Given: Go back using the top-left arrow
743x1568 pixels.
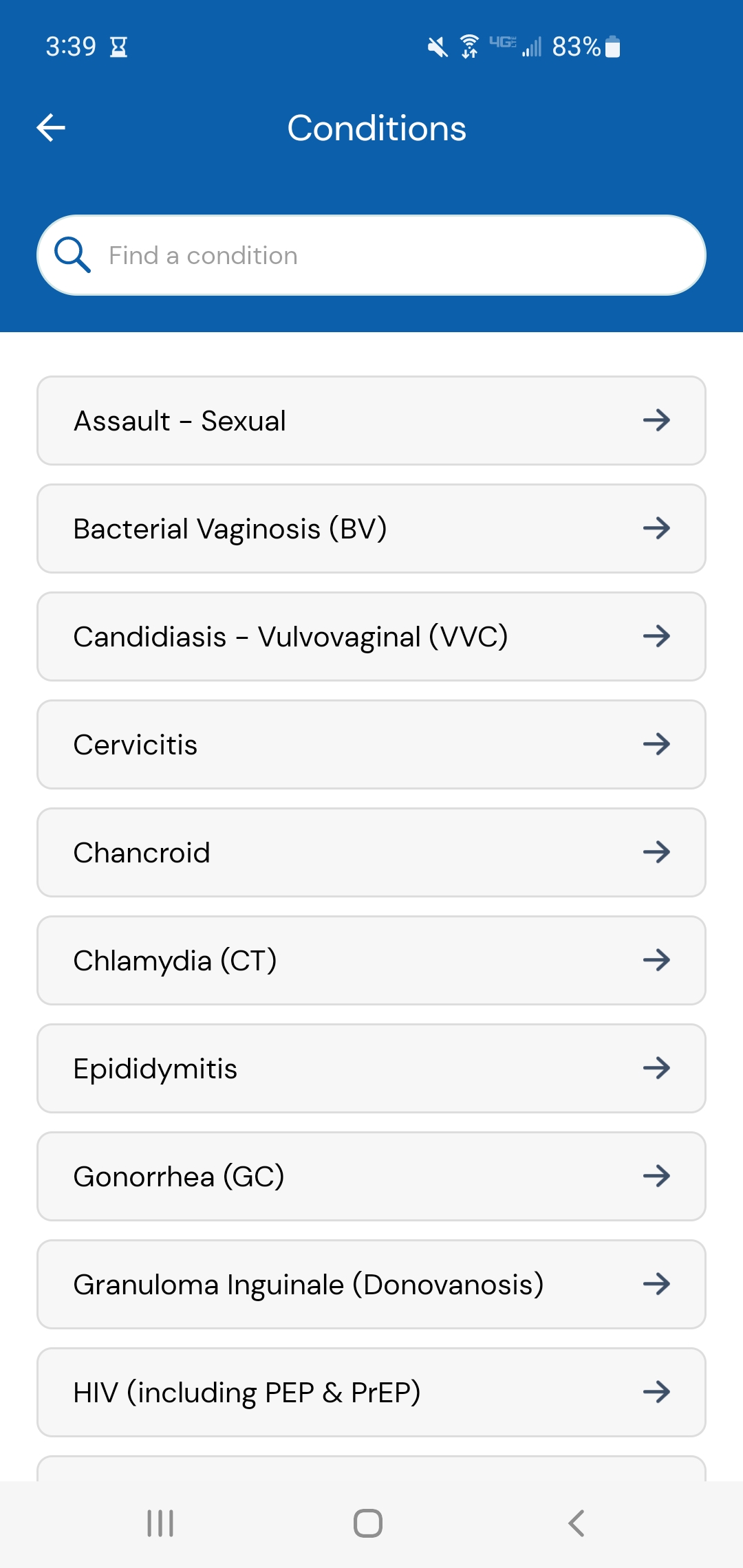Looking at the screenshot, I should (51, 128).
